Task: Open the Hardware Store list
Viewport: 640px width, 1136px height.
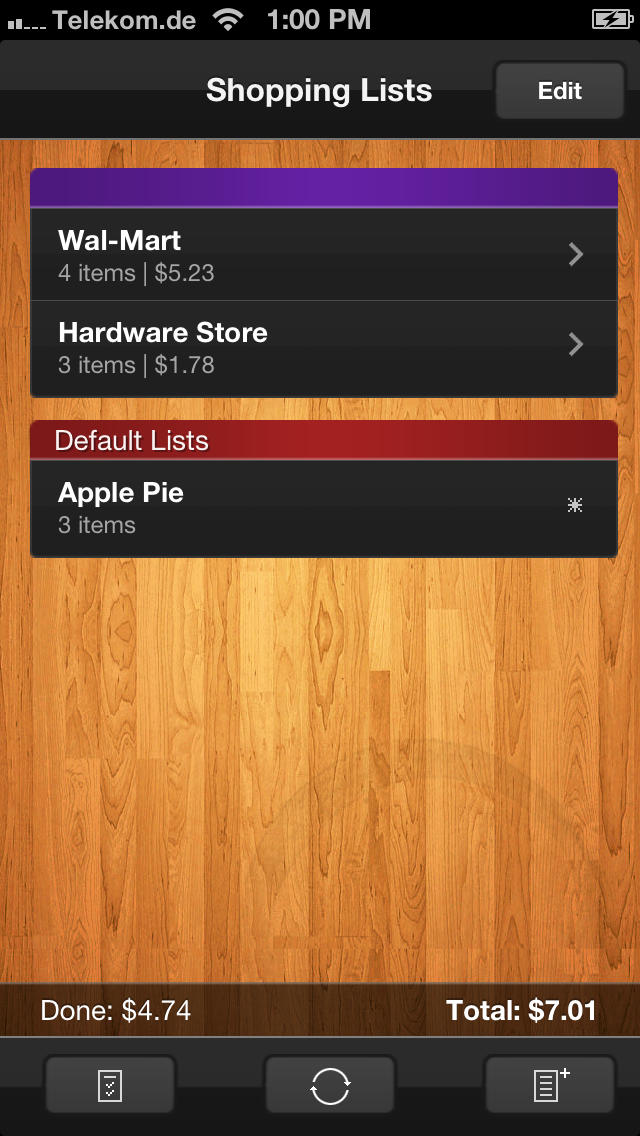Action: (x=324, y=348)
